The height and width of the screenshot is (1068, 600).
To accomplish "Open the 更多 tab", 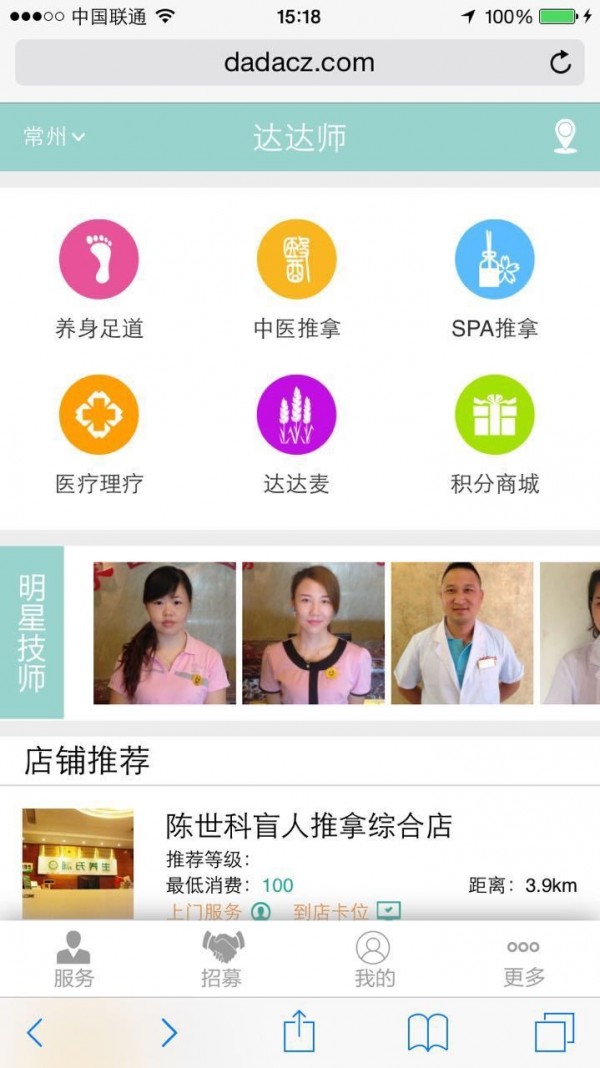I will point(524,959).
